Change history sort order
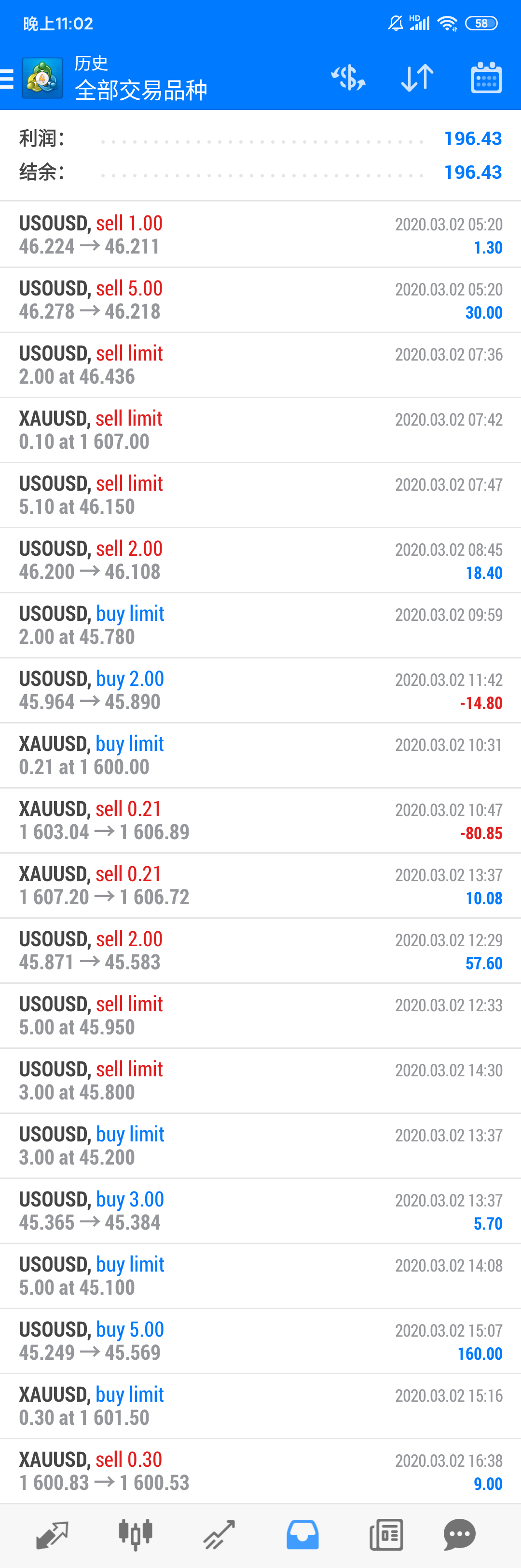 pos(417,79)
